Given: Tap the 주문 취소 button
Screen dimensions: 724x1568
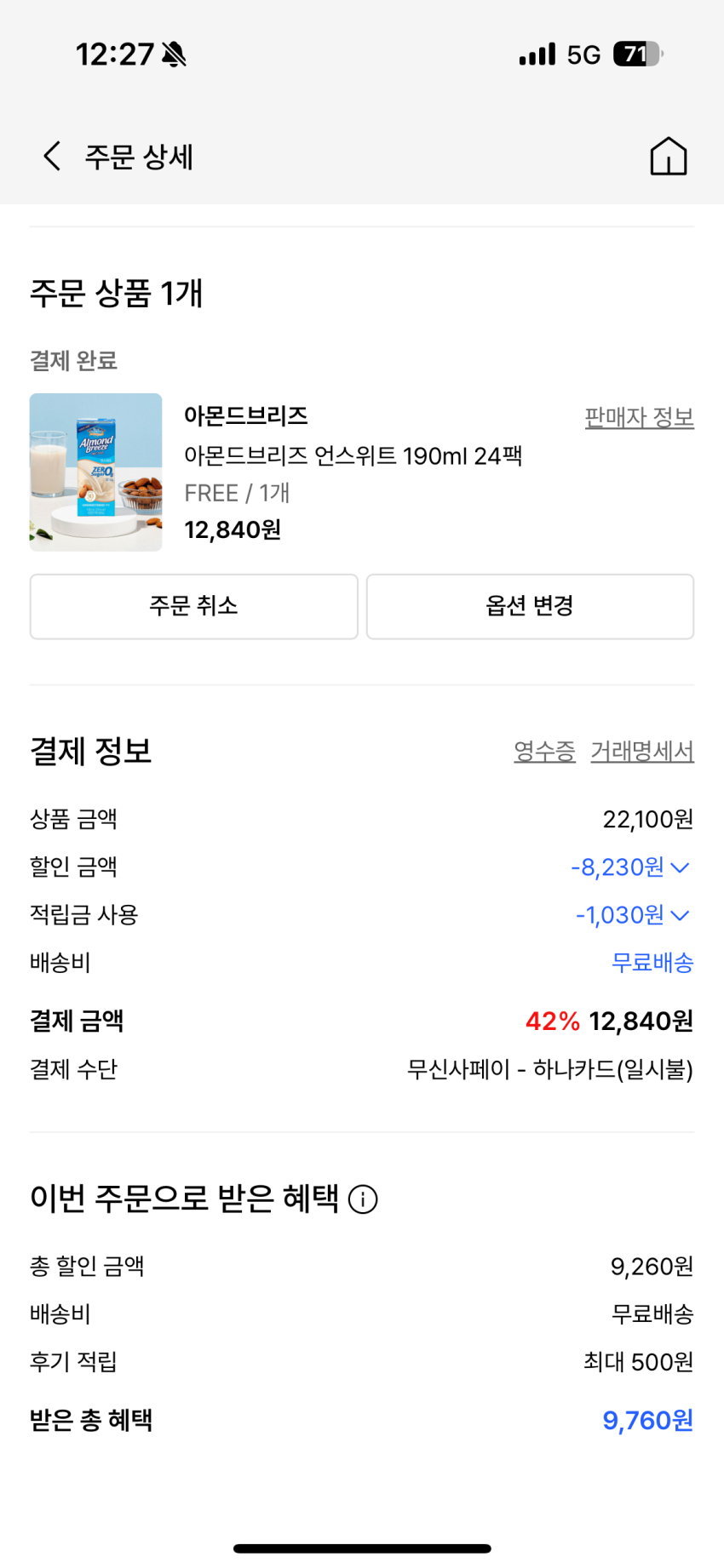Looking at the screenshot, I should (x=194, y=606).
